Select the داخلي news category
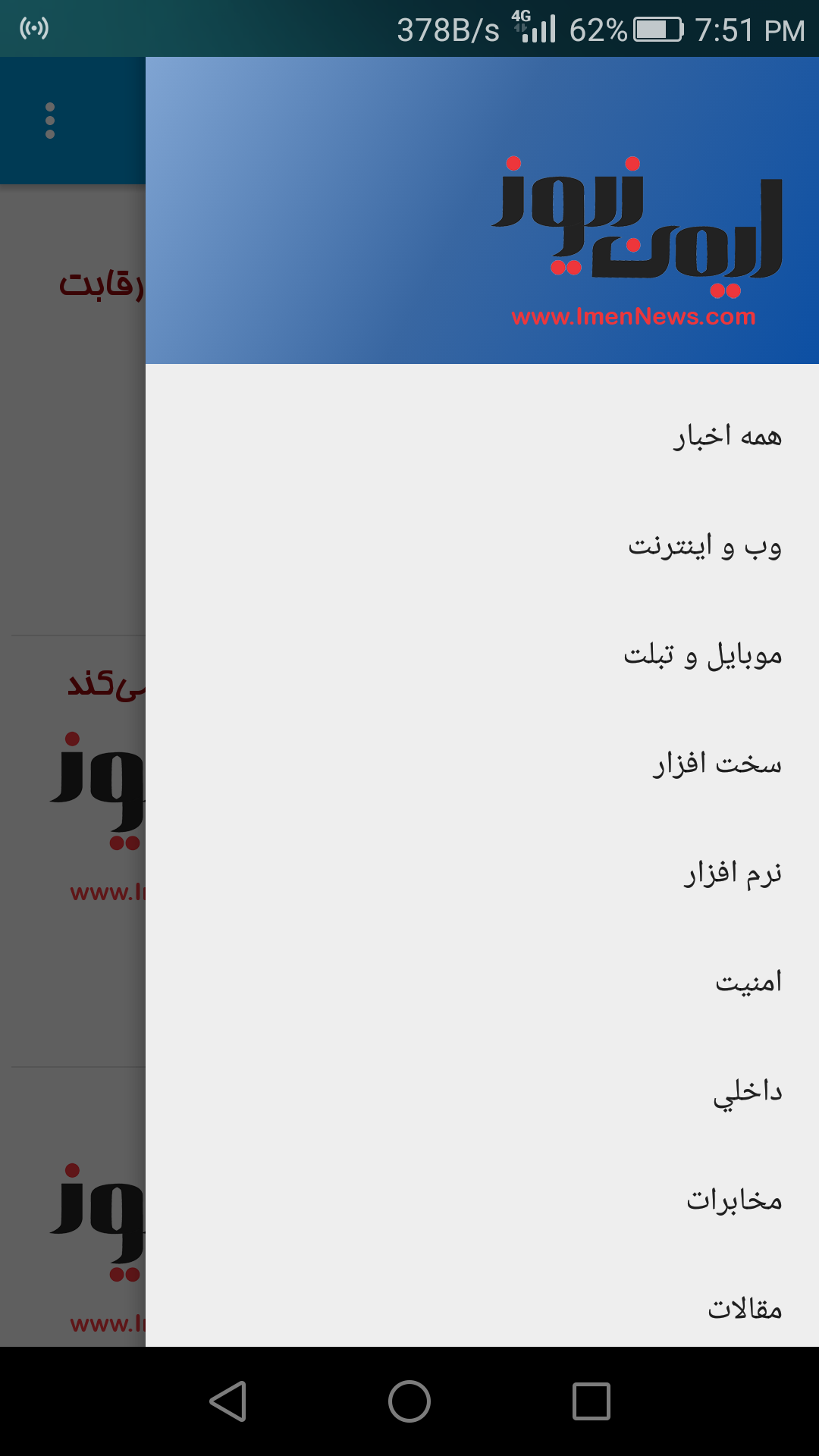The height and width of the screenshot is (1456, 819). (482, 1092)
